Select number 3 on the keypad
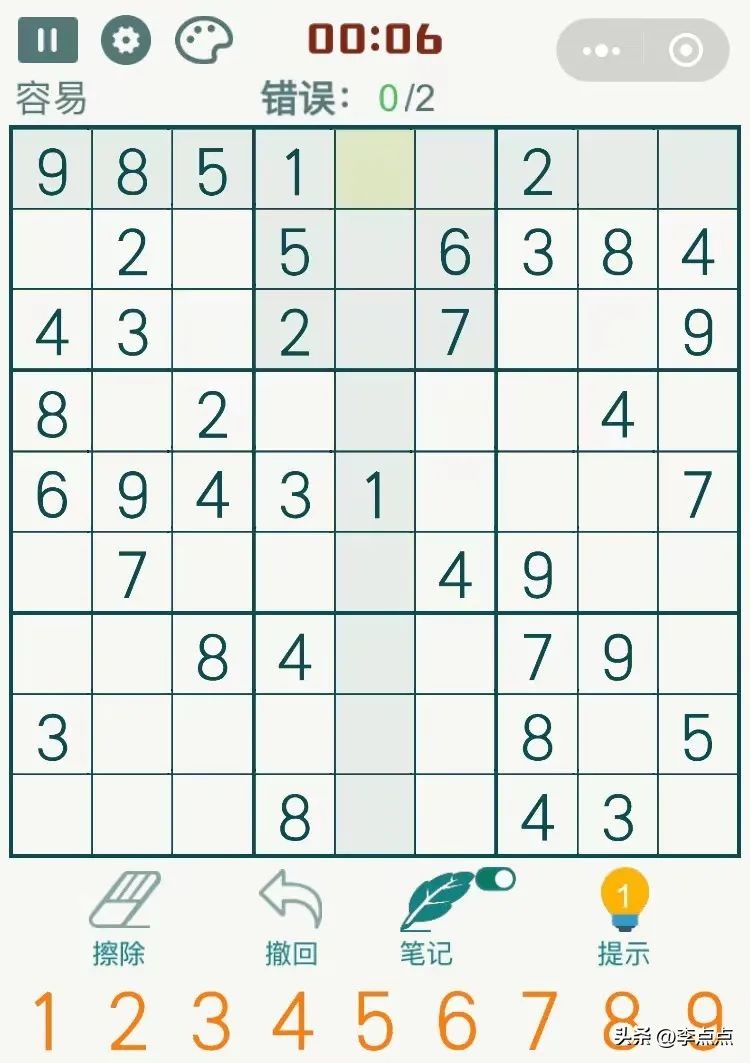750x1063 pixels. (x=211, y=1022)
